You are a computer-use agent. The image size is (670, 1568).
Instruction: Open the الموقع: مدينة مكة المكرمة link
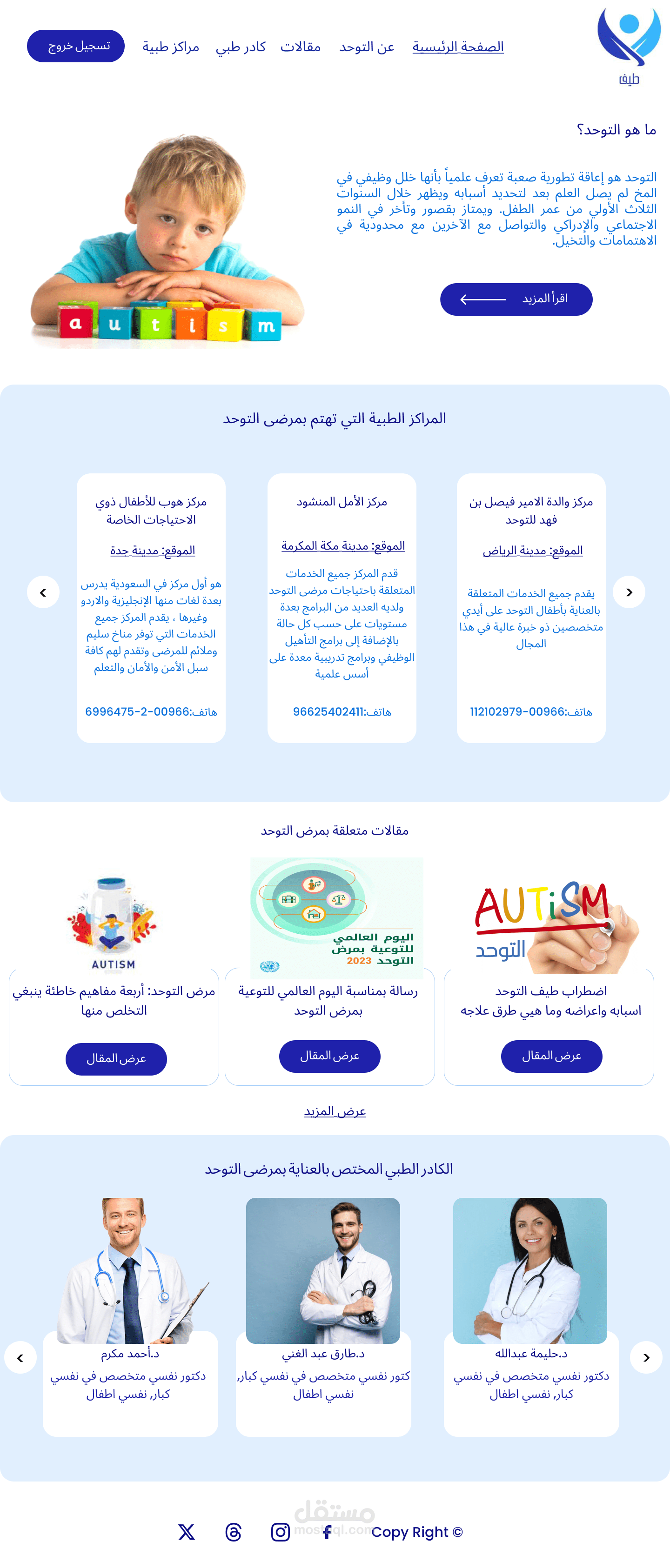[343, 546]
